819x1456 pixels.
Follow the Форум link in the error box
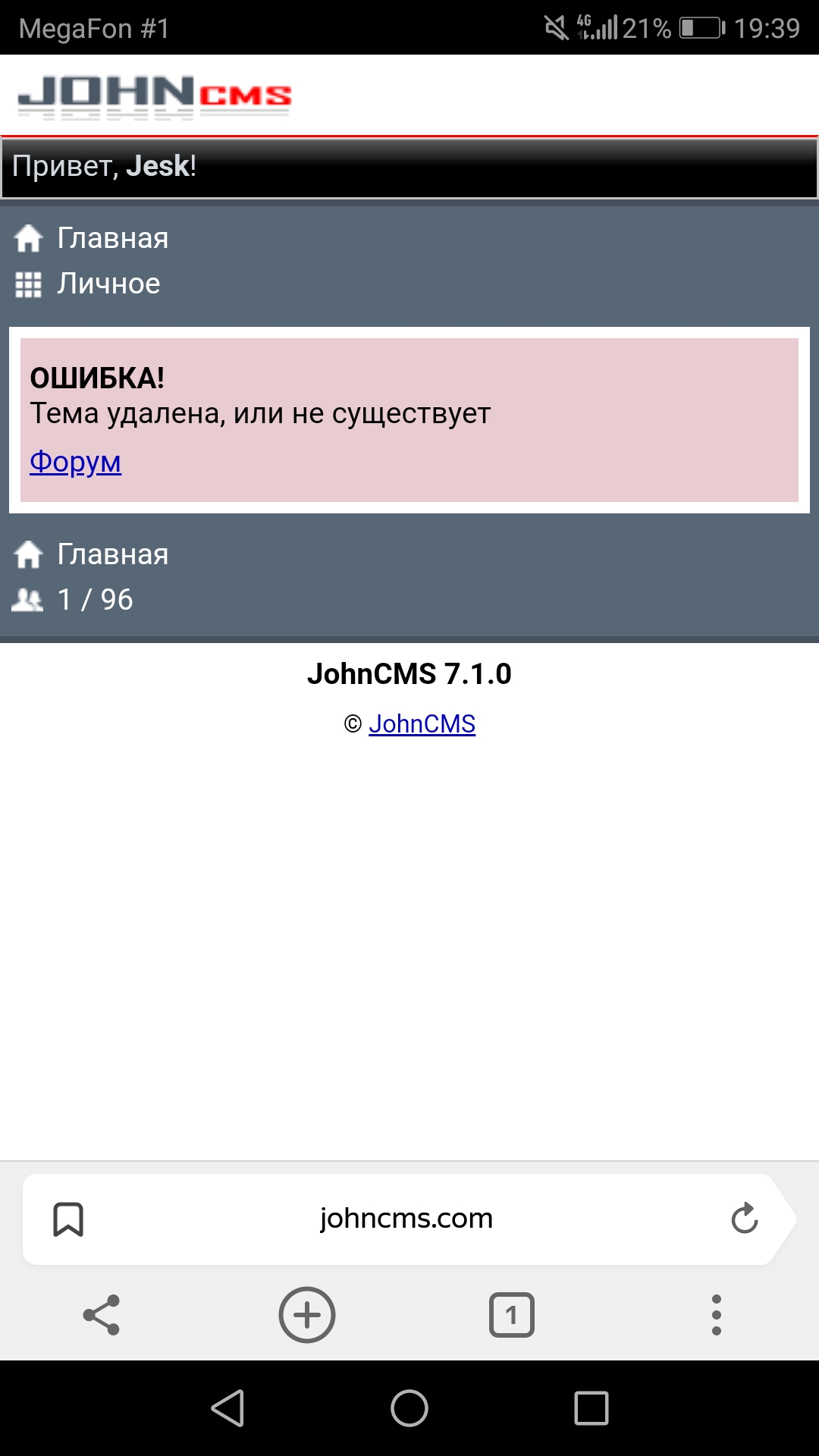pos(75,461)
